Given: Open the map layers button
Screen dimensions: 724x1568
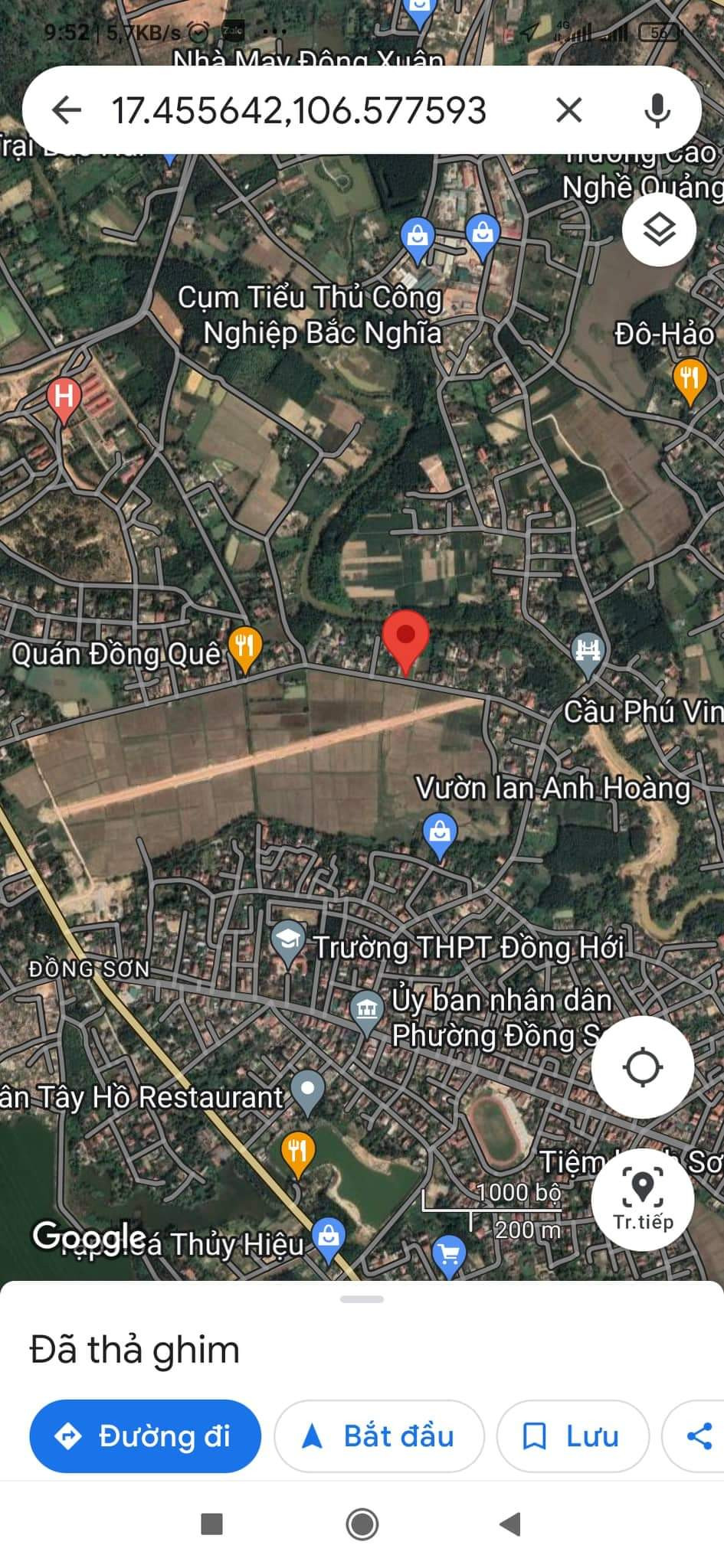Looking at the screenshot, I should pos(660,229).
